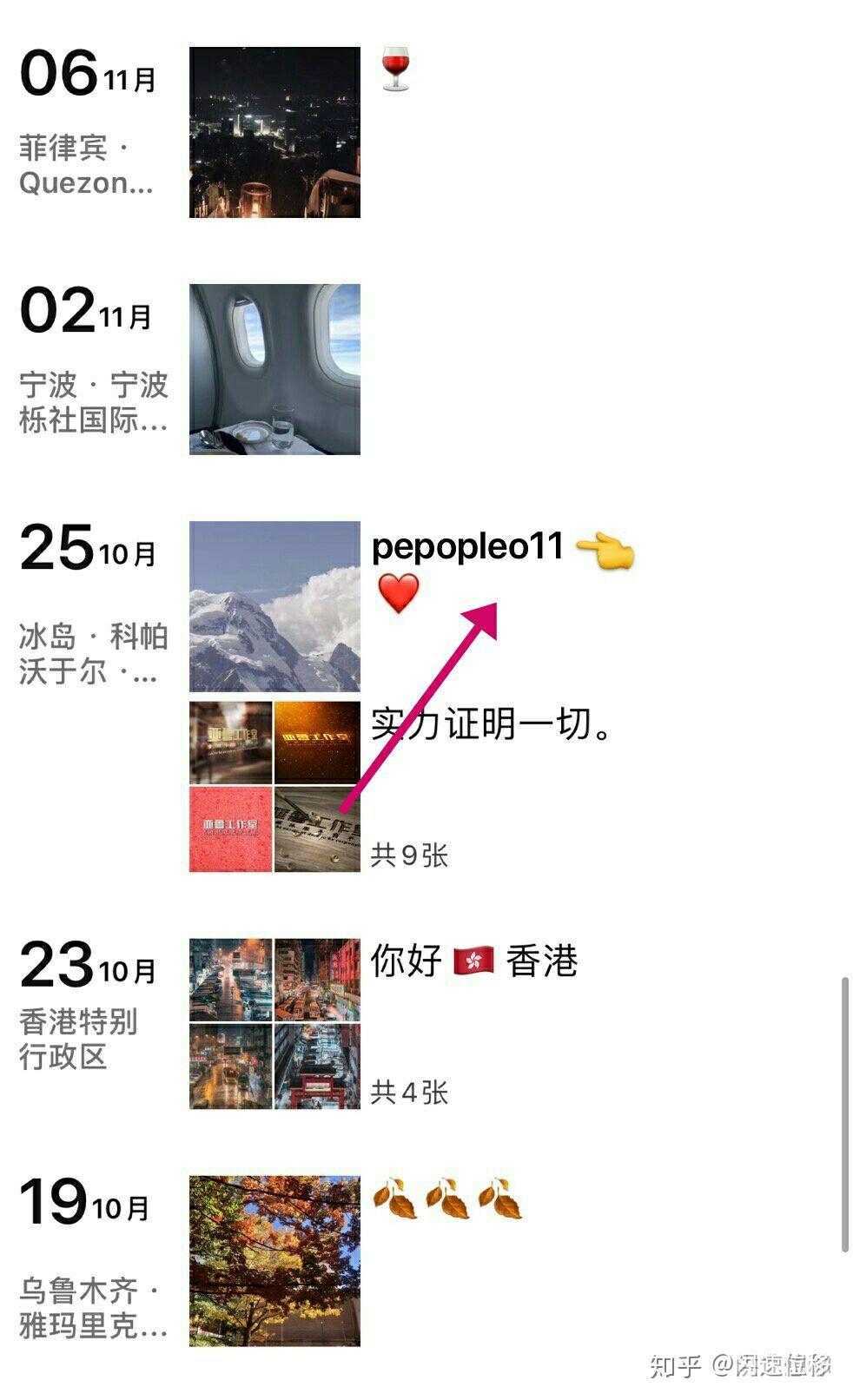The width and height of the screenshot is (853, 1400).
Task: Open the 06 November night city photo
Action: point(274,132)
